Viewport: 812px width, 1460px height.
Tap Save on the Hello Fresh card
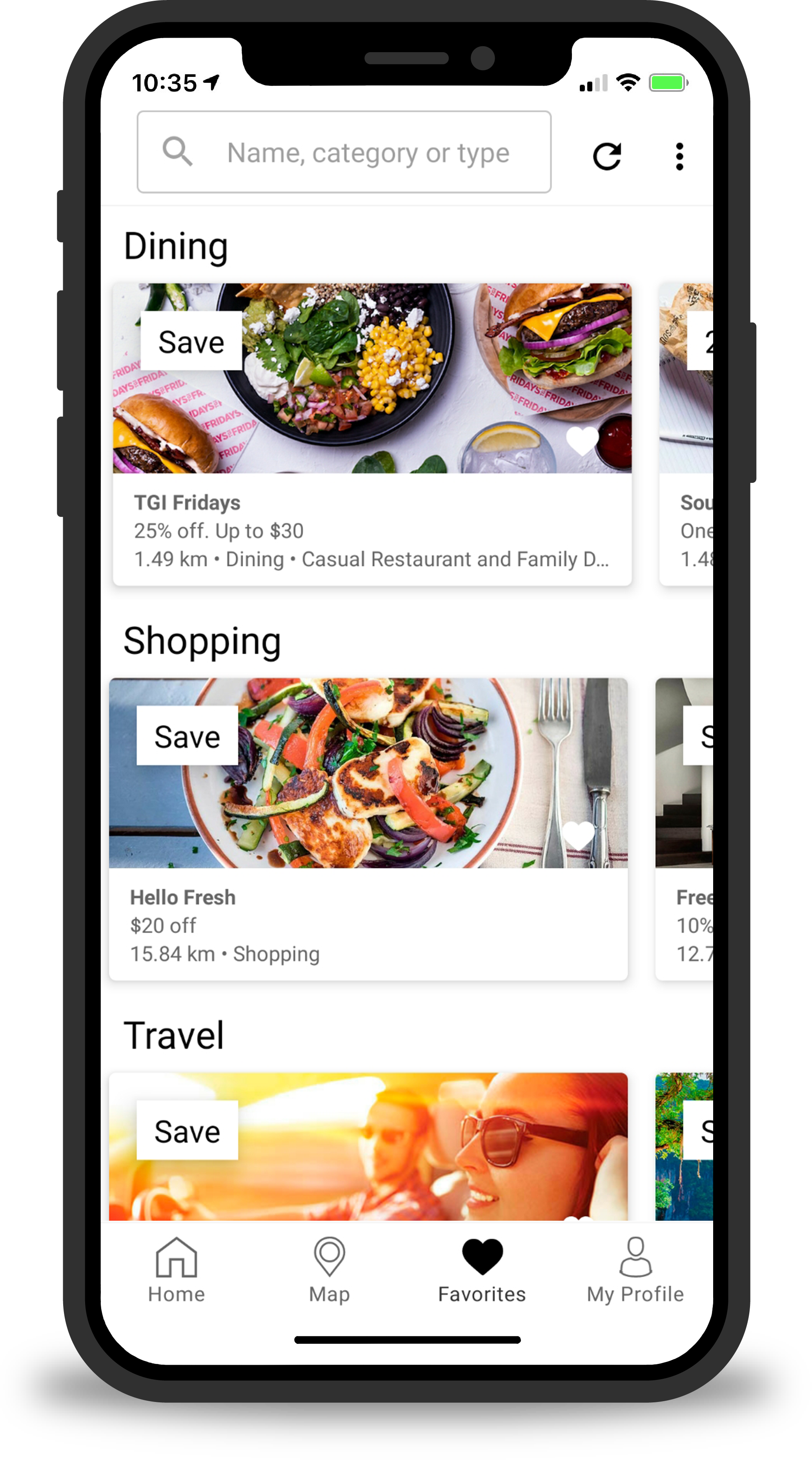point(187,736)
